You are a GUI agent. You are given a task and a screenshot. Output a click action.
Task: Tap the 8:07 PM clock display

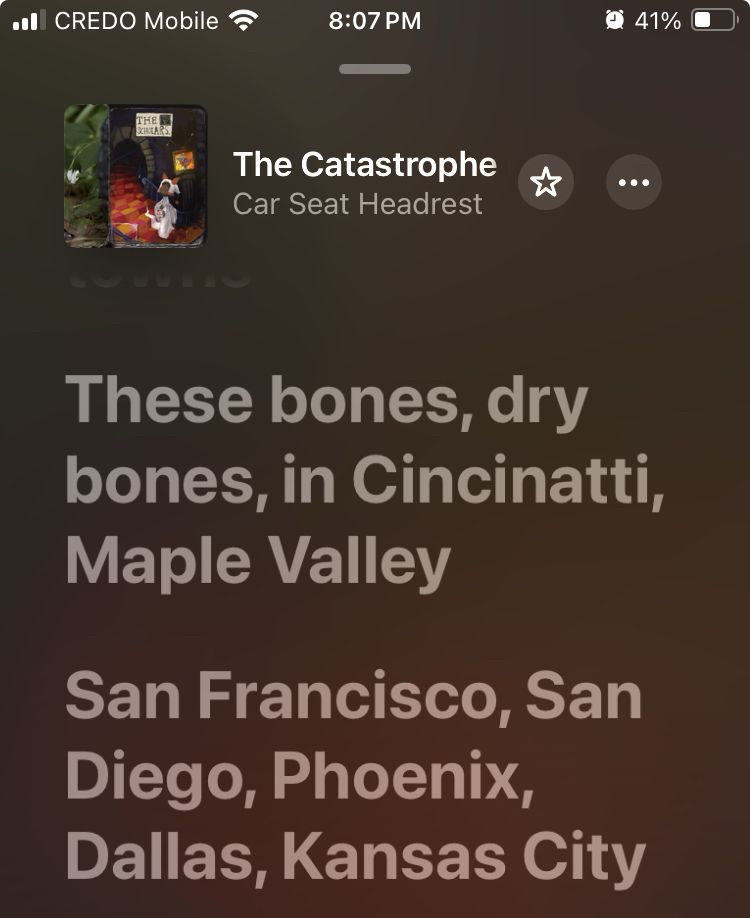pyautogui.click(x=370, y=20)
